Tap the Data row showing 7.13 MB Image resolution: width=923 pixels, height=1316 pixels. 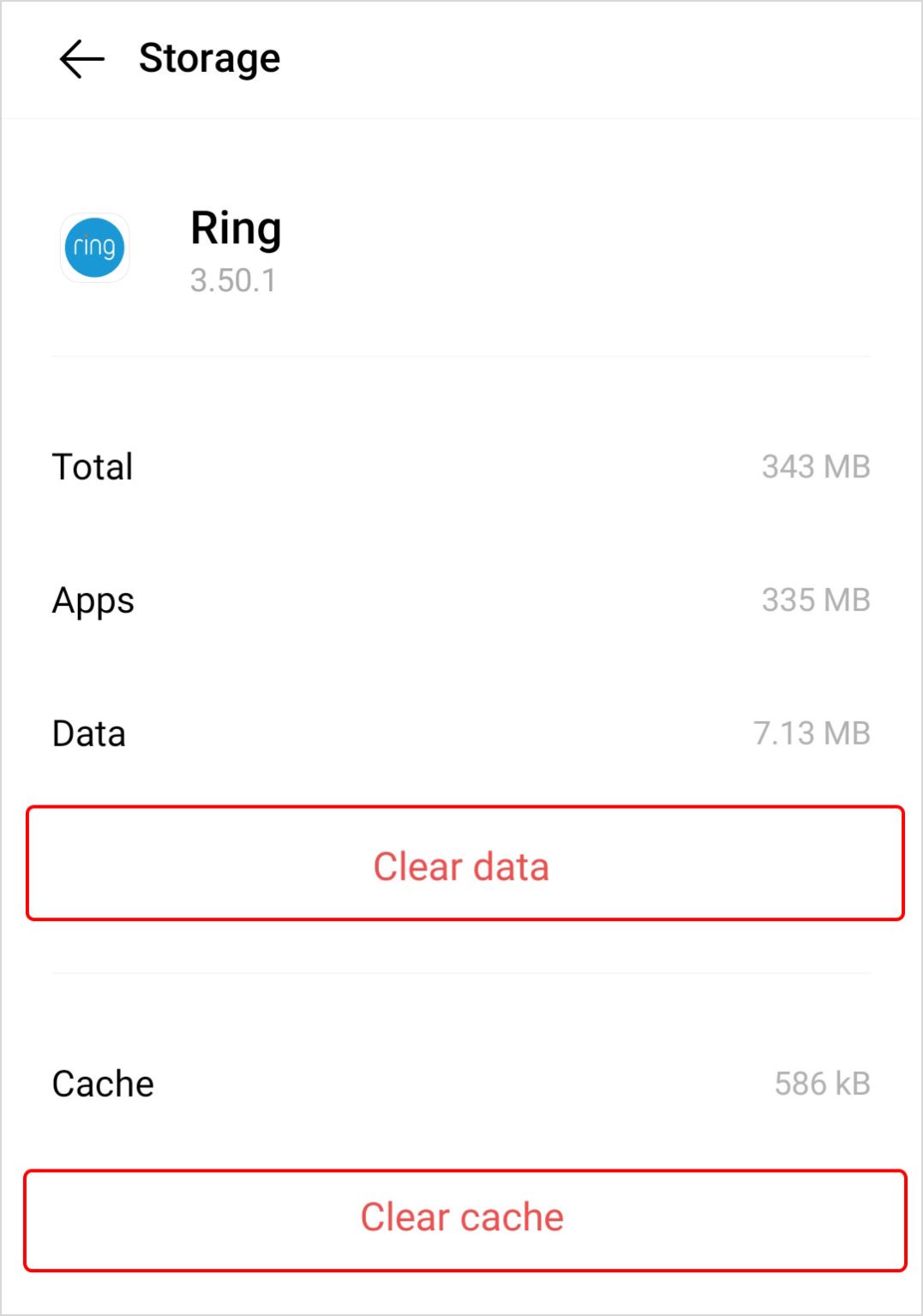coord(461,733)
